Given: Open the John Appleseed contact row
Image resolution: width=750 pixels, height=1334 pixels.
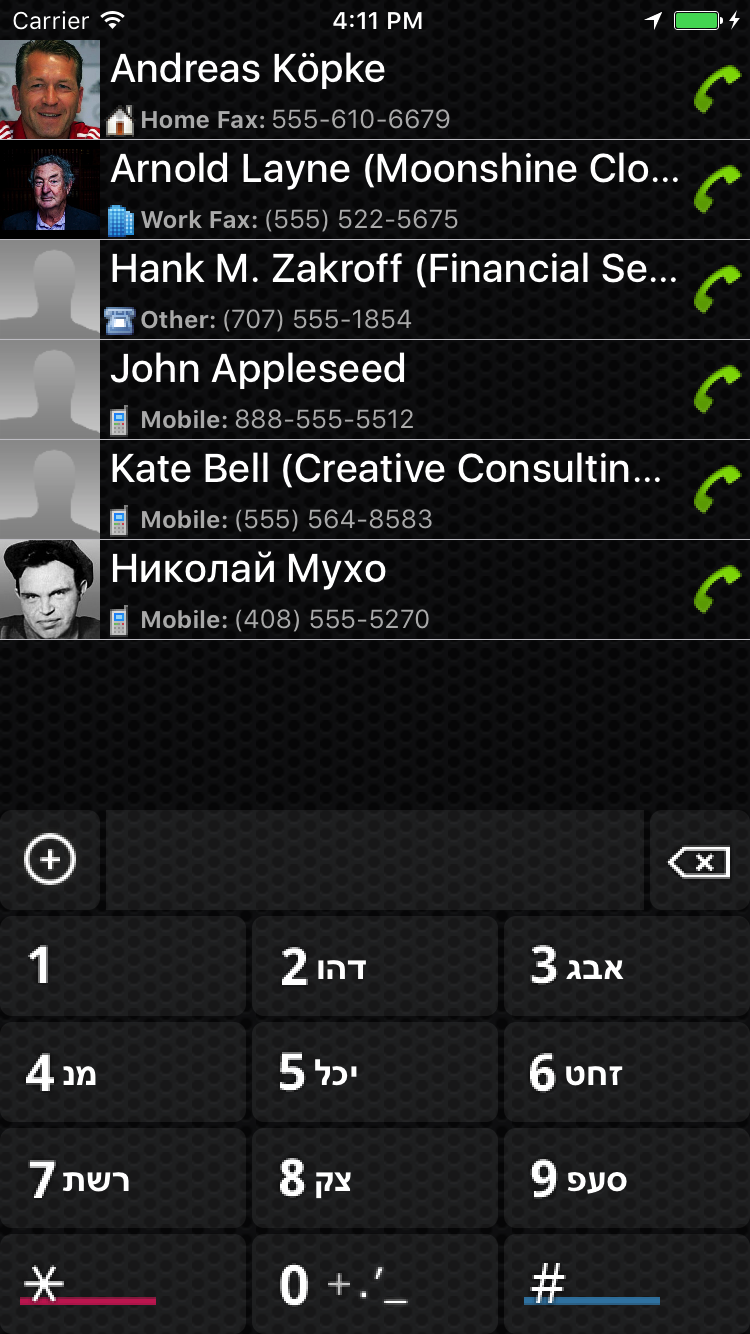Looking at the screenshot, I should click(375, 390).
